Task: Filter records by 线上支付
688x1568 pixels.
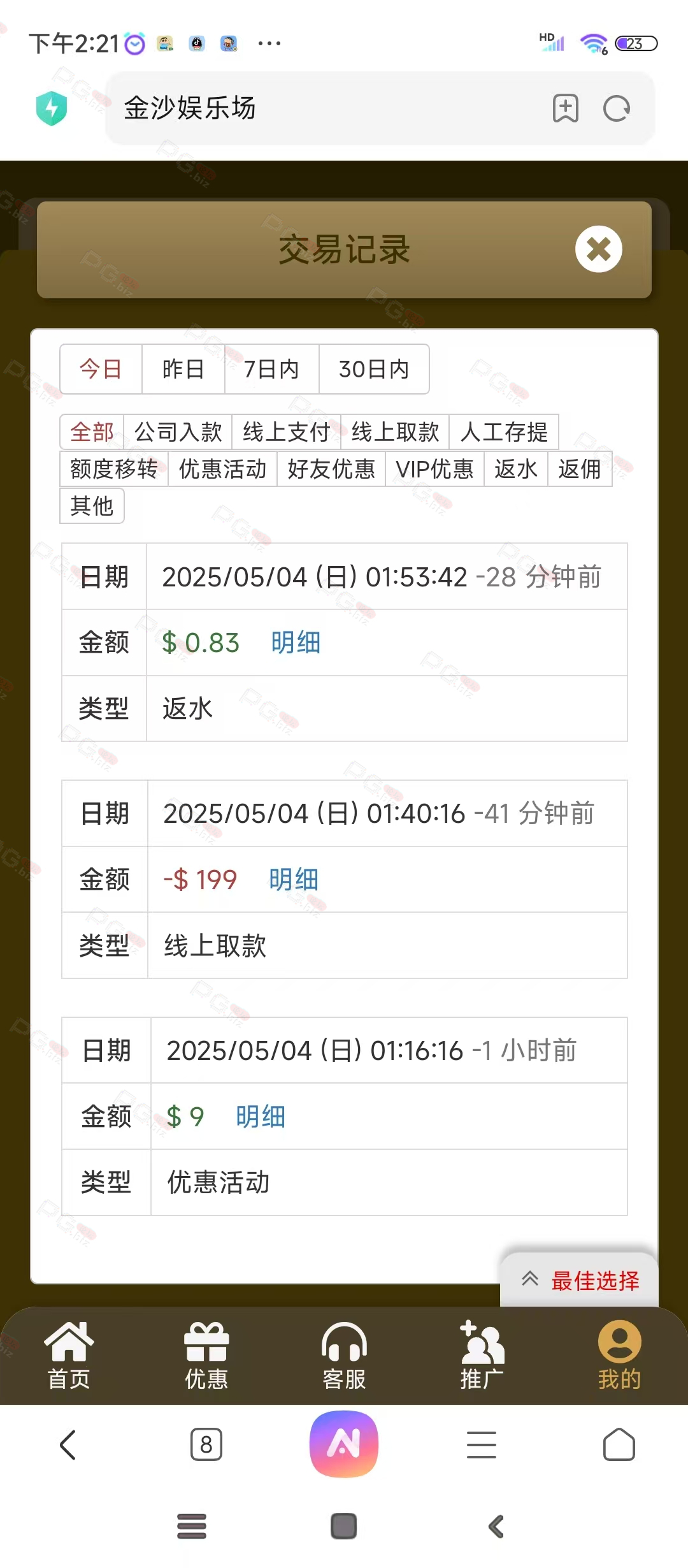Action: [287, 432]
